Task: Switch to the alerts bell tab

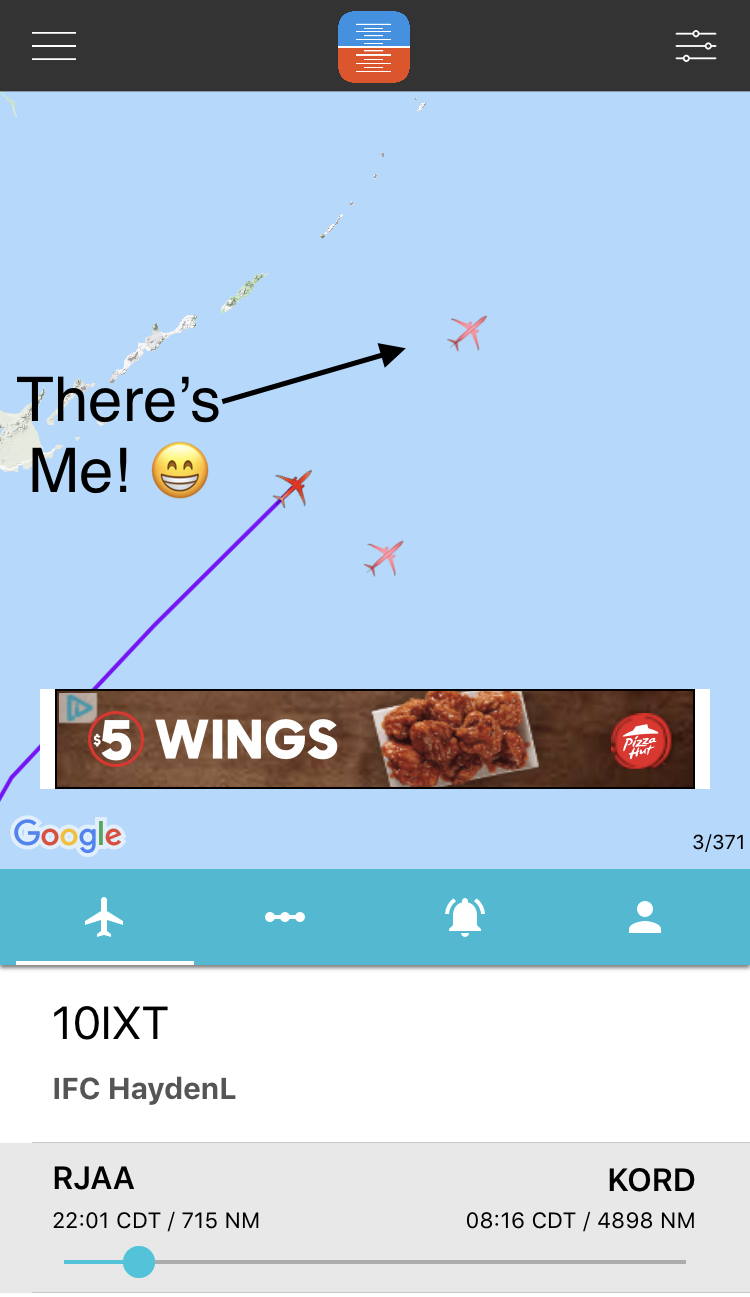Action: pos(465,917)
